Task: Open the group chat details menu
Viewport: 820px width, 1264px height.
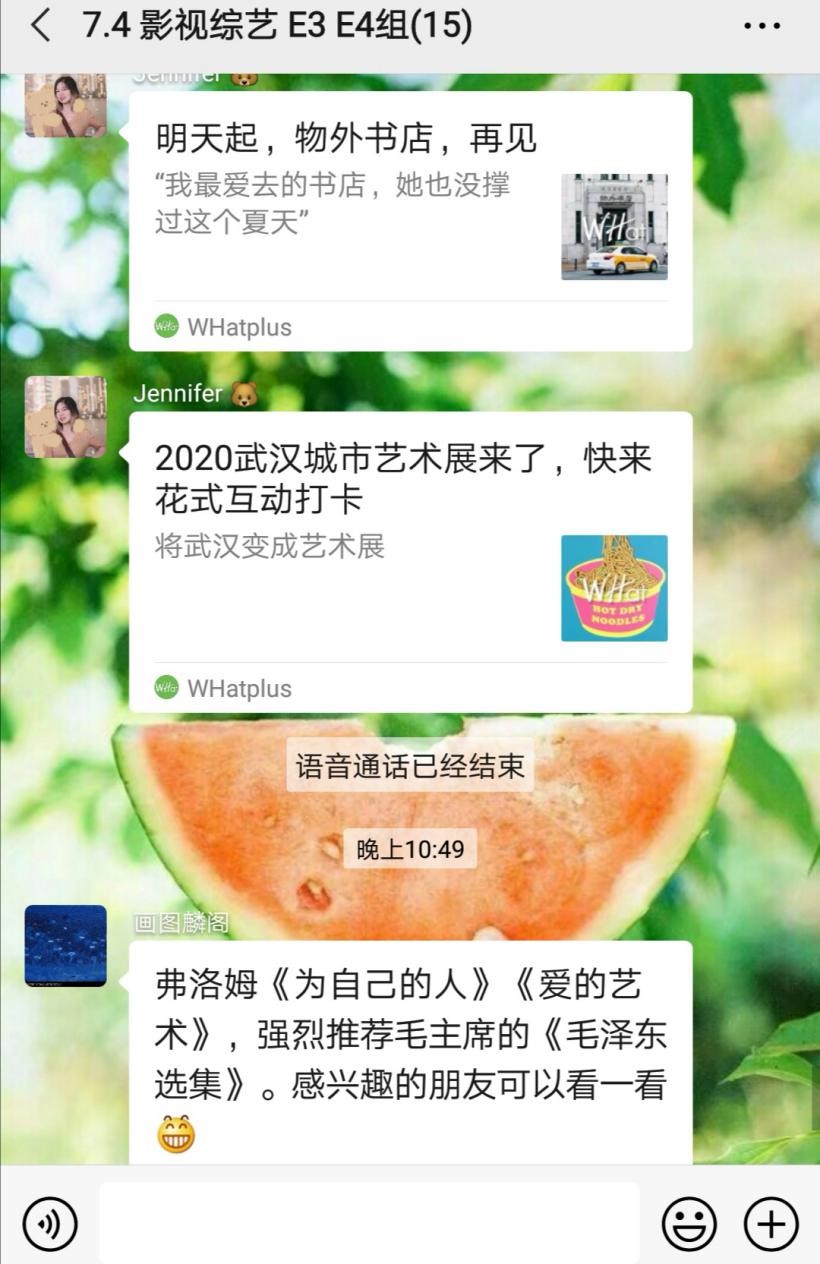Action: [762, 26]
